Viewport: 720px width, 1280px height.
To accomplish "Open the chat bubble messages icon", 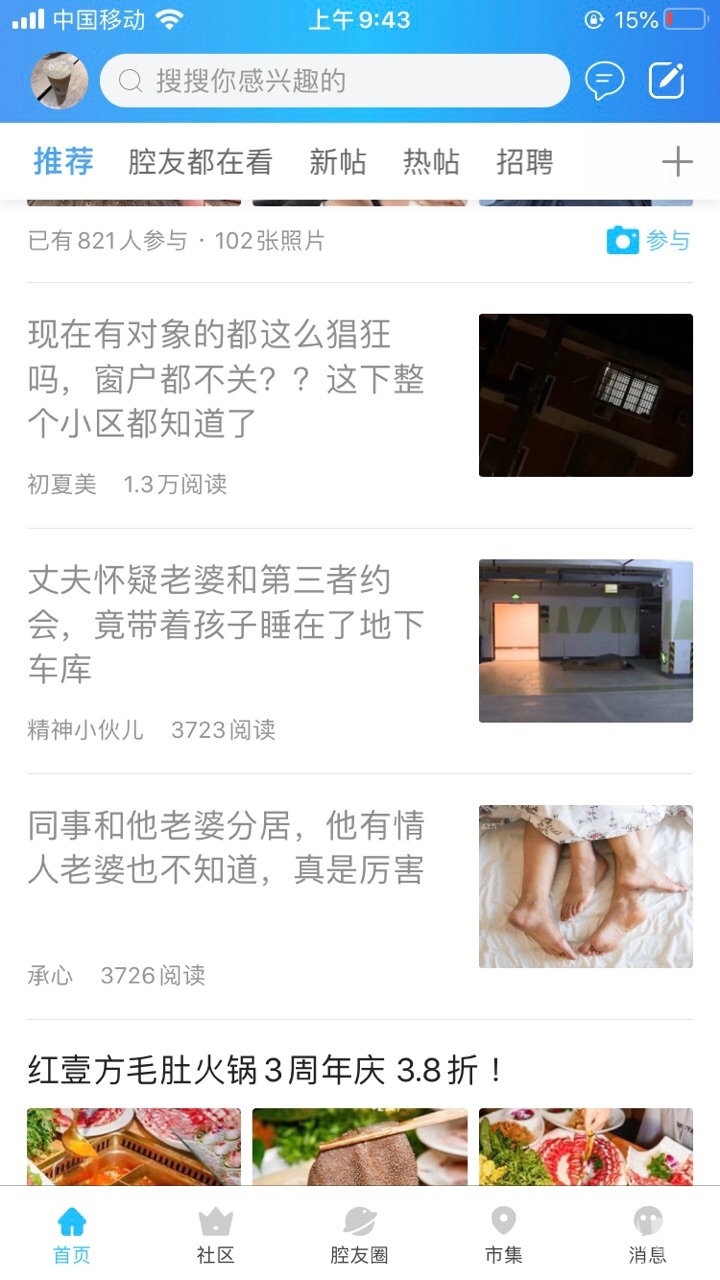I will coord(604,81).
